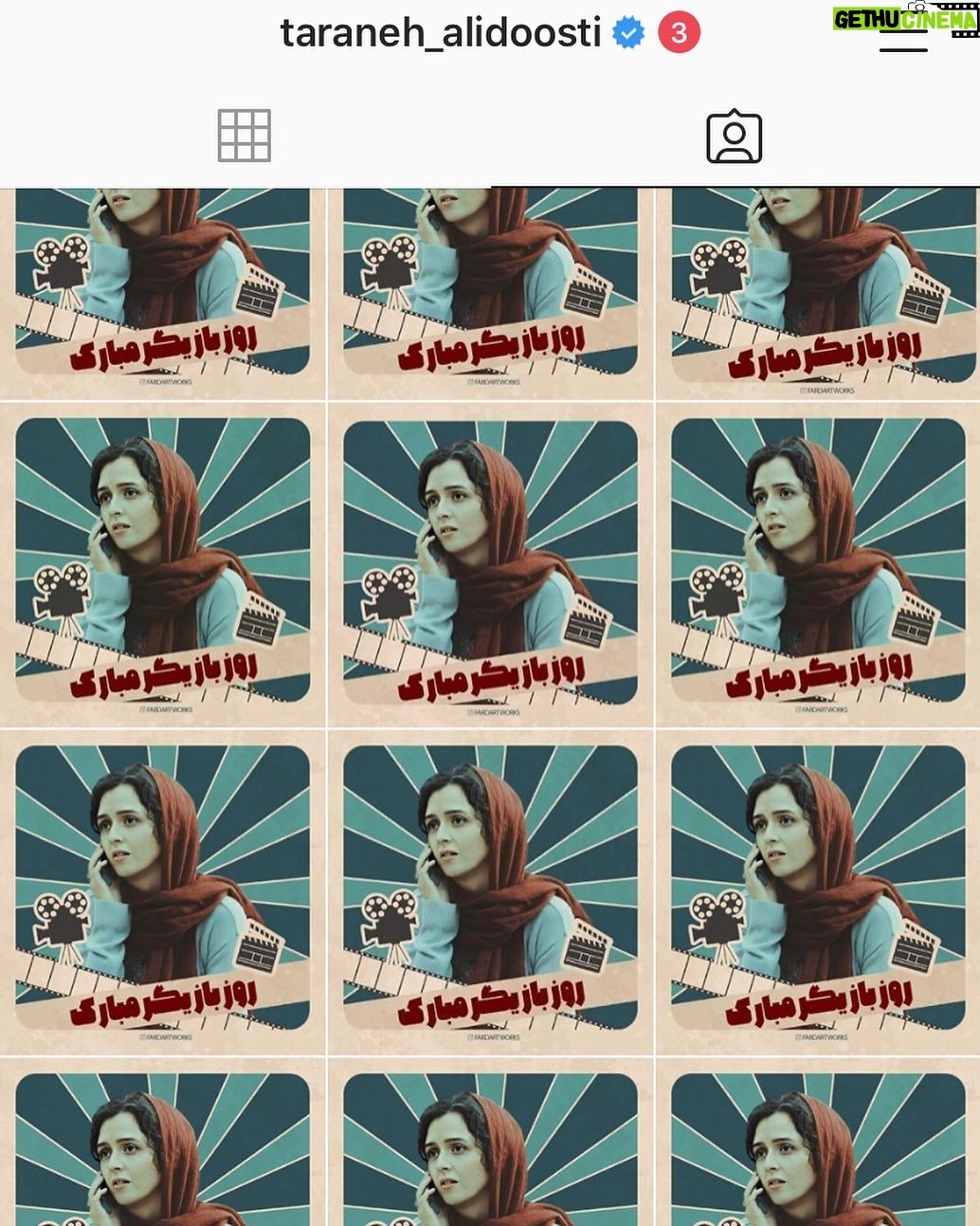The height and width of the screenshot is (1226, 980).
Task: Open the hamburger menu
Action: click(903, 40)
